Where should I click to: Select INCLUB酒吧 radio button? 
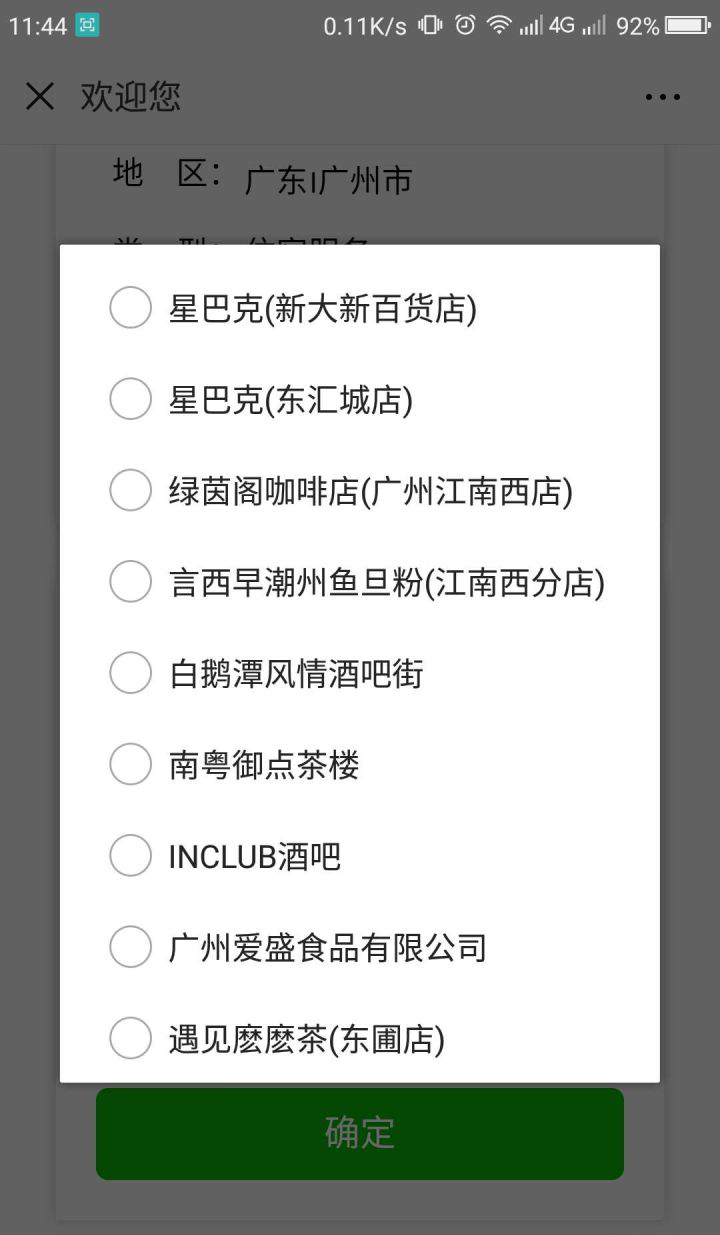[131, 856]
